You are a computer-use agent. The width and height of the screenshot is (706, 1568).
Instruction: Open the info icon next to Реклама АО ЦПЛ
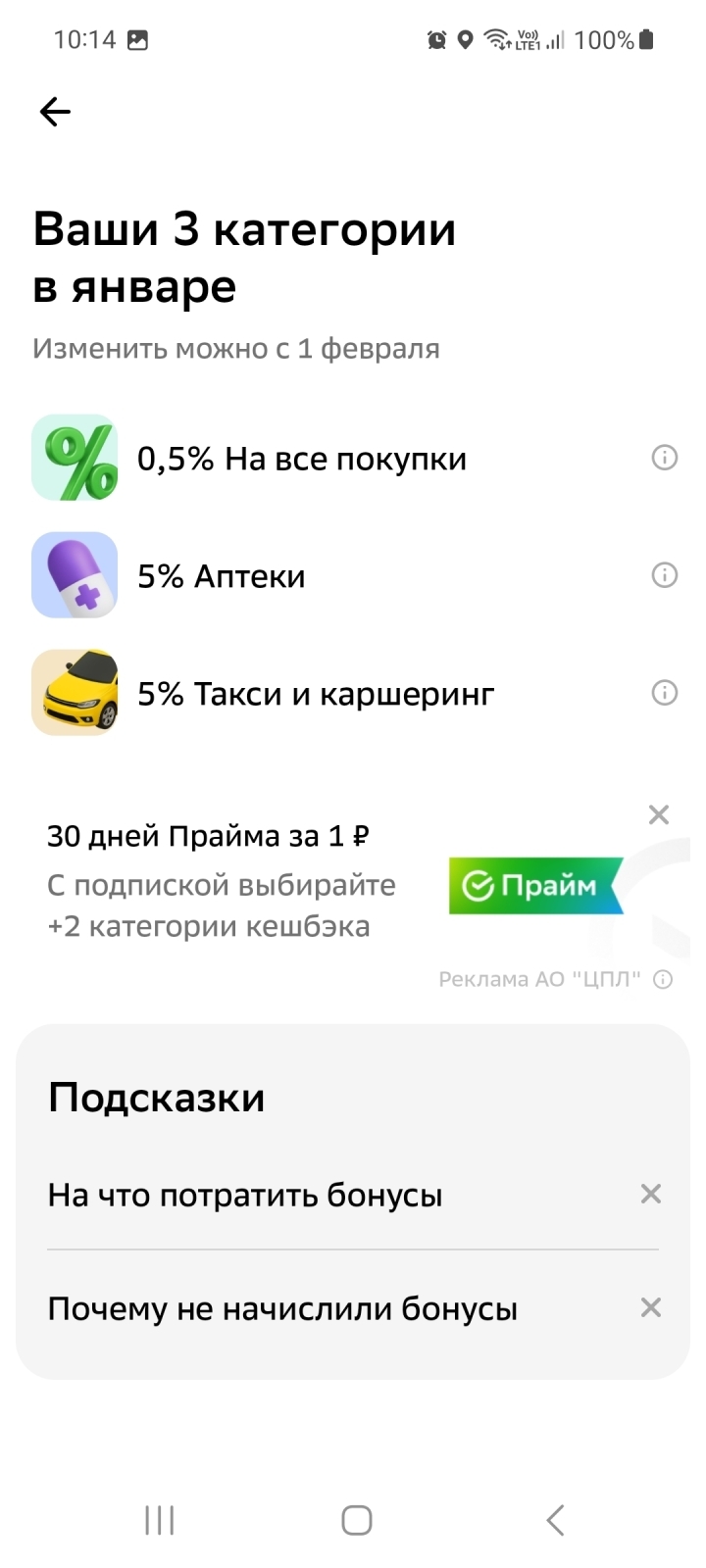point(664,979)
